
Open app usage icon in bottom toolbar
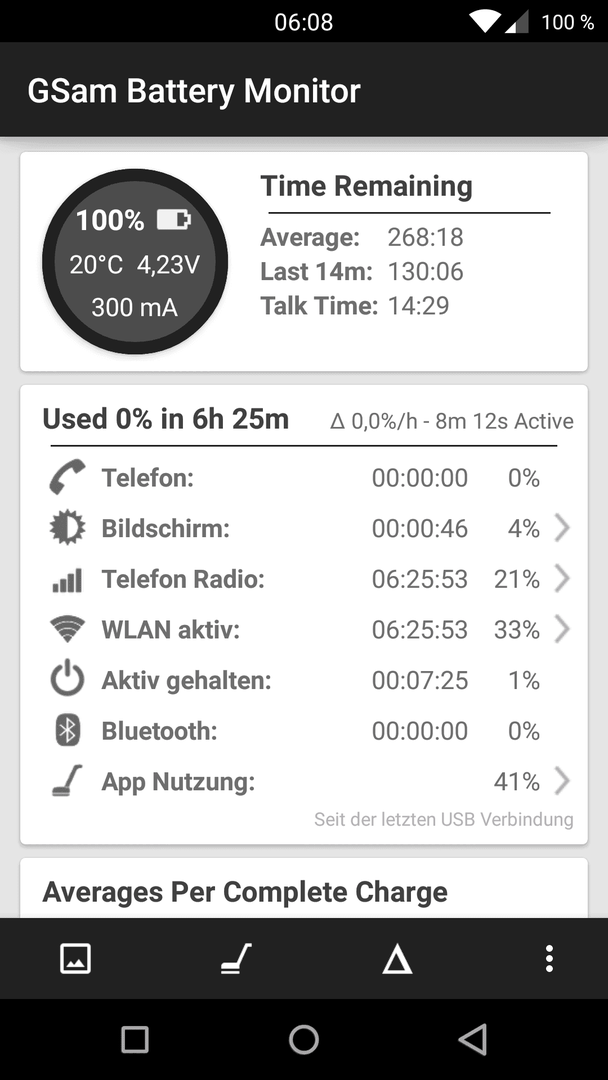coord(236,958)
